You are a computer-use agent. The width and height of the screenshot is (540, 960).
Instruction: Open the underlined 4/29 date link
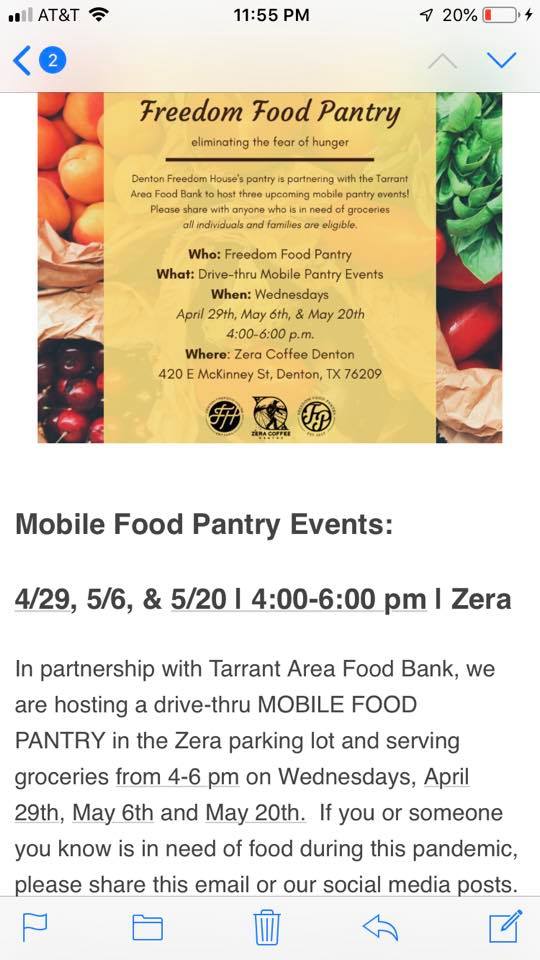[x=42, y=599]
